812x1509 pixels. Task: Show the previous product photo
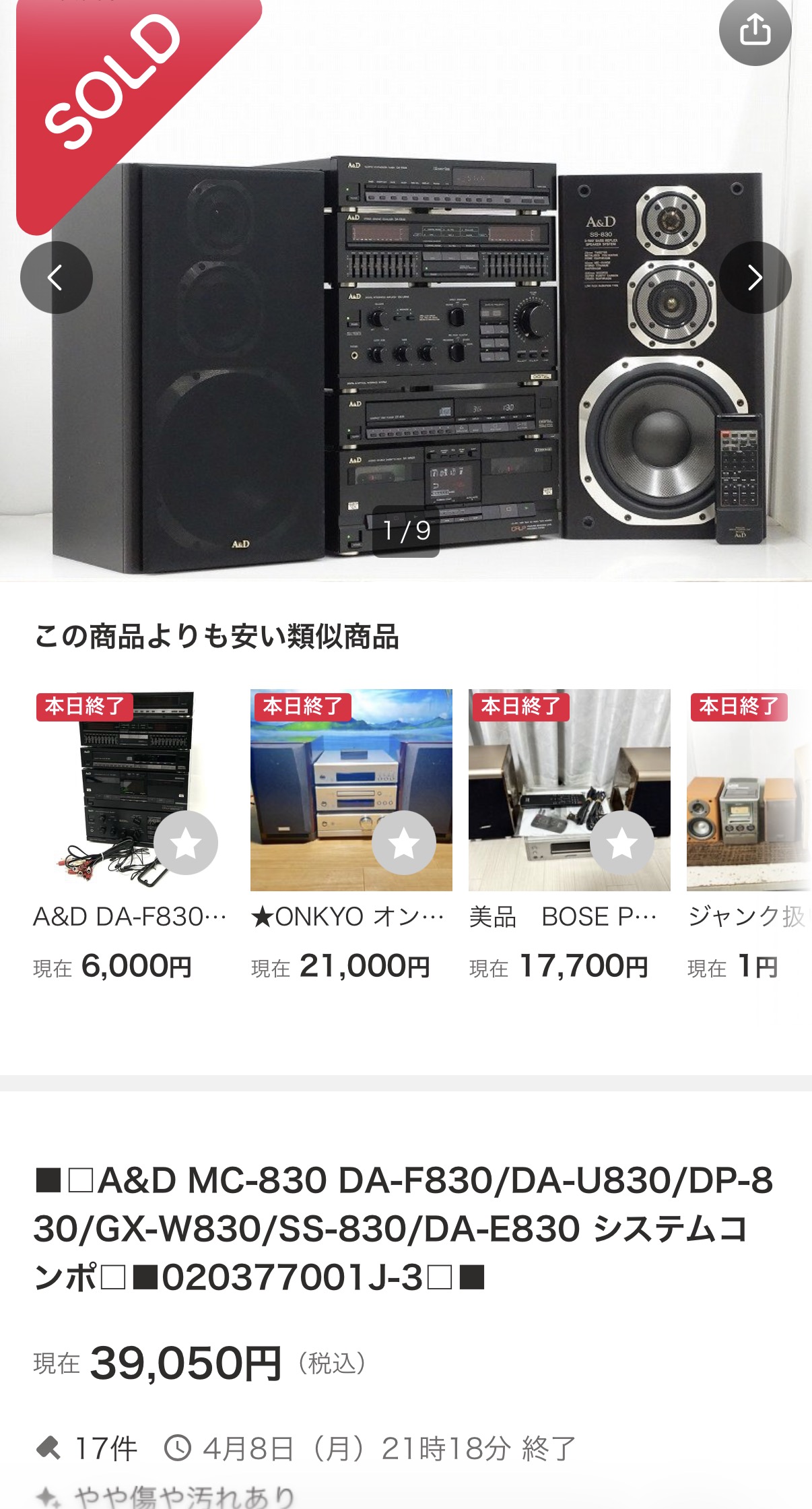(56, 278)
